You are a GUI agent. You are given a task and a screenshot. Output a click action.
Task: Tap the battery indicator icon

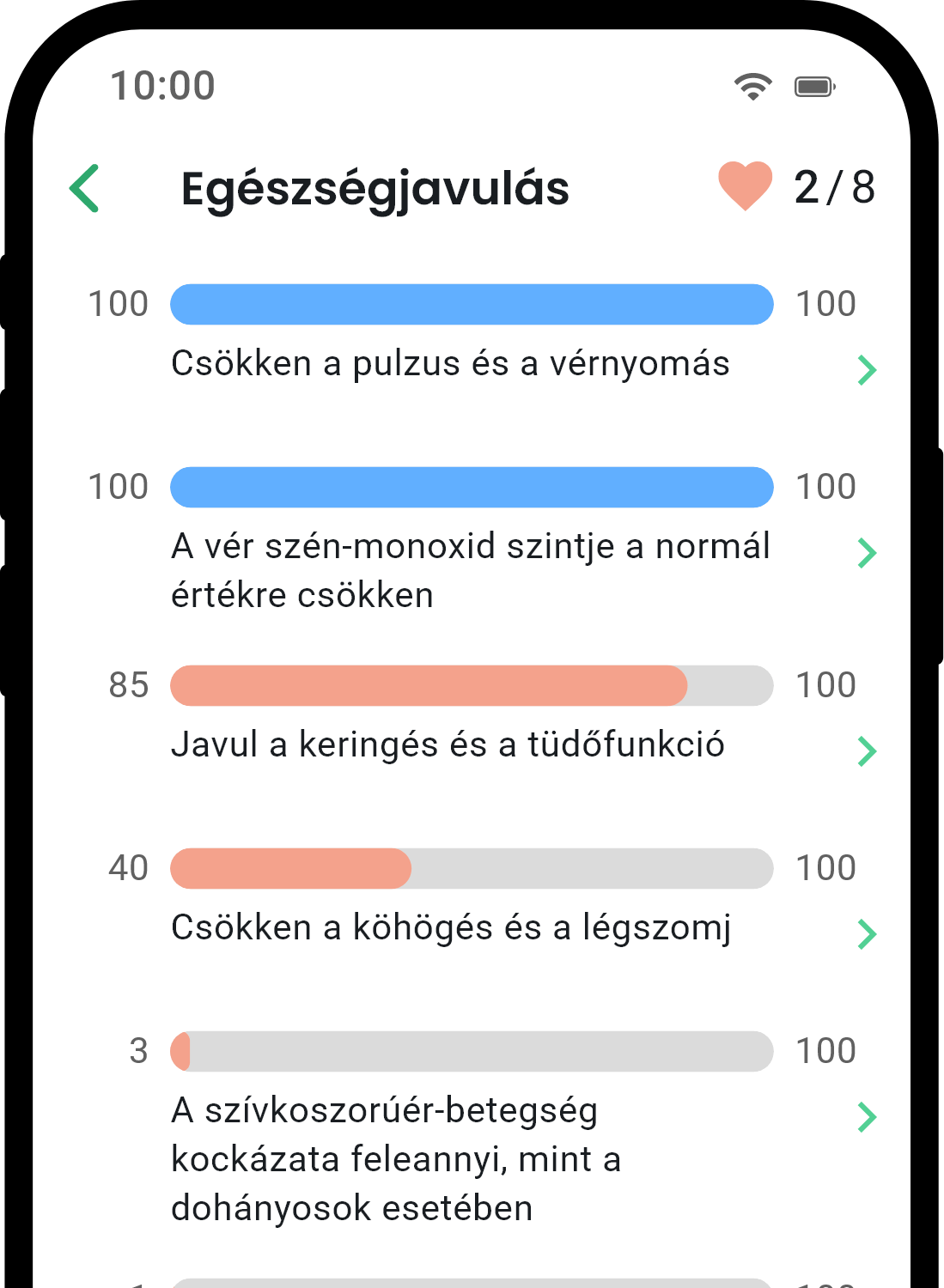(813, 86)
